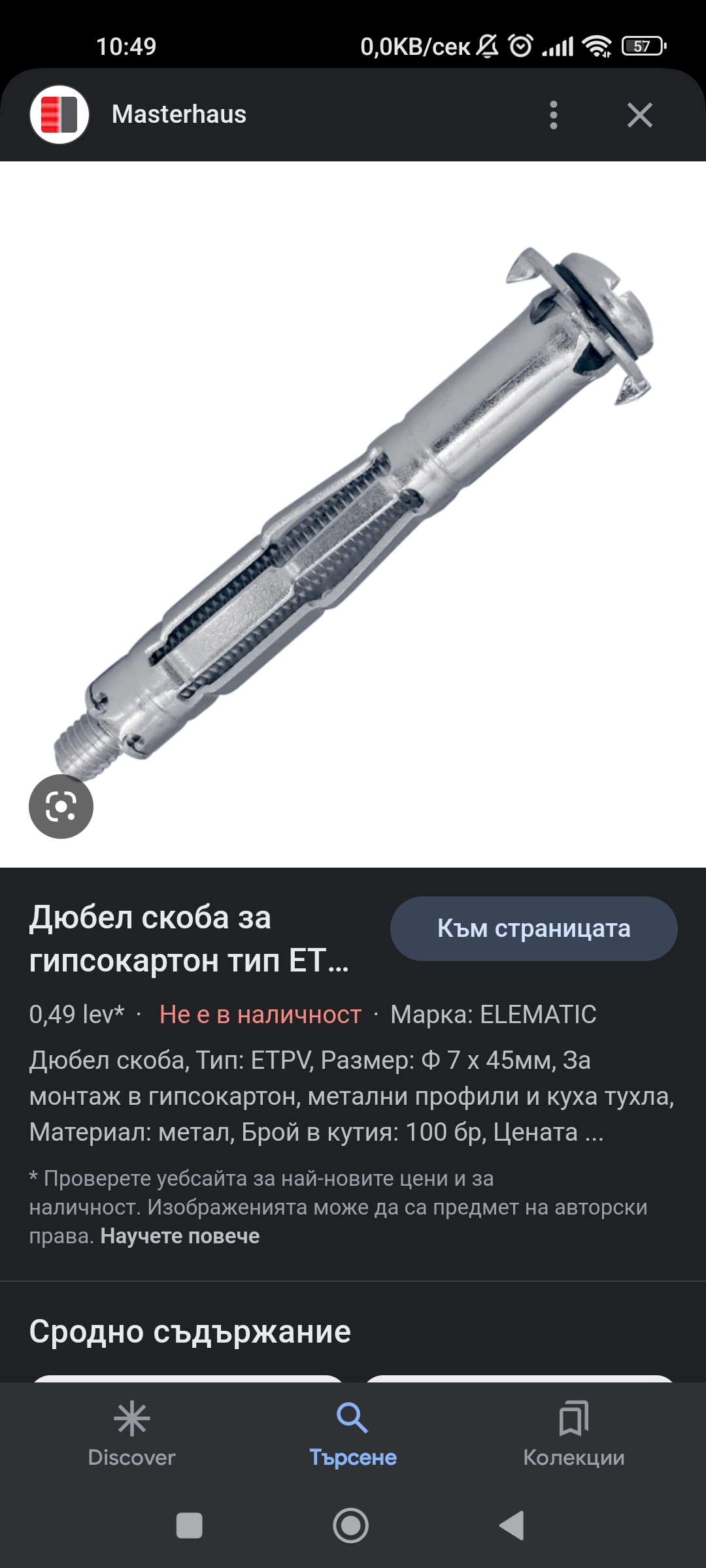Tap the Към страницата button

point(533,928)
